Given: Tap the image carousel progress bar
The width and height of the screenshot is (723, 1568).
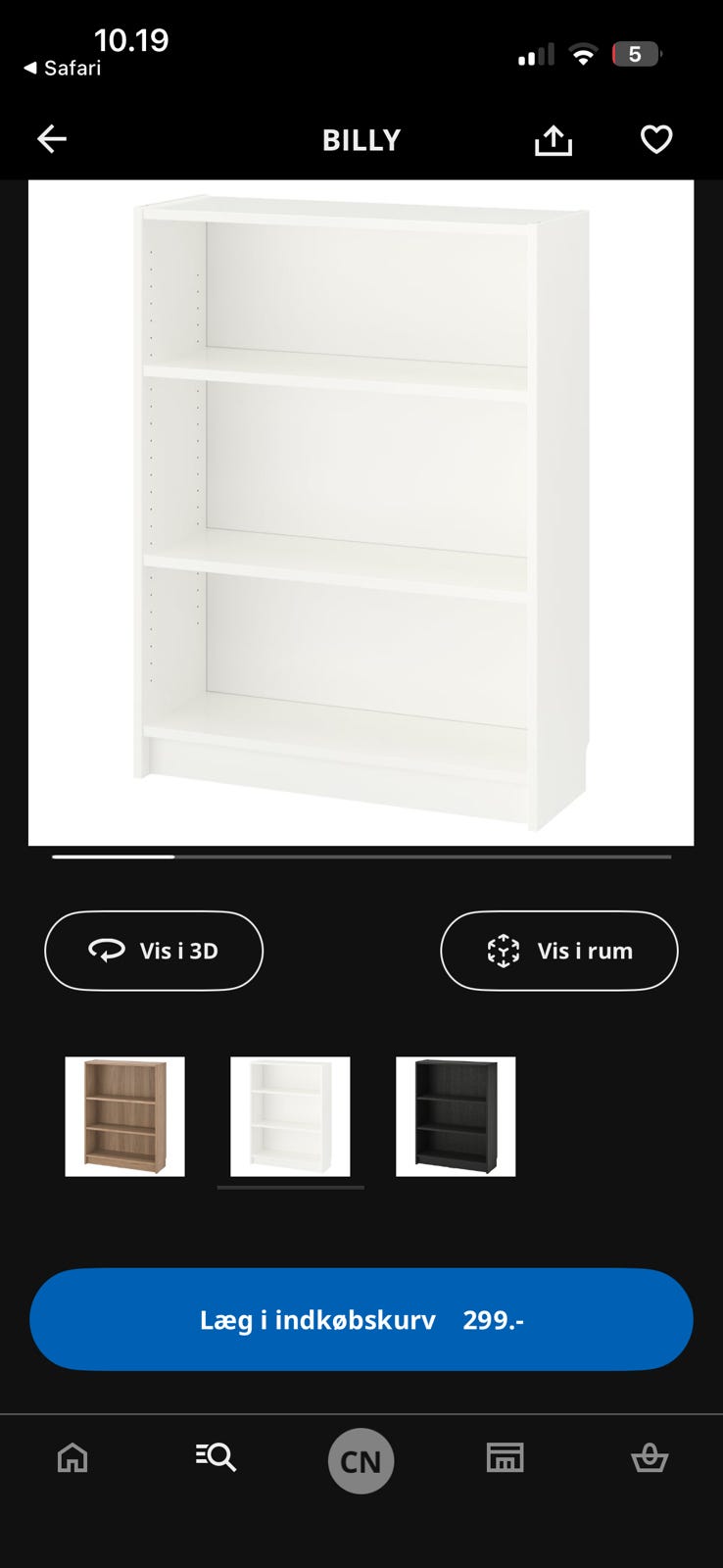Looking at the screenshot, I should 361,856.
